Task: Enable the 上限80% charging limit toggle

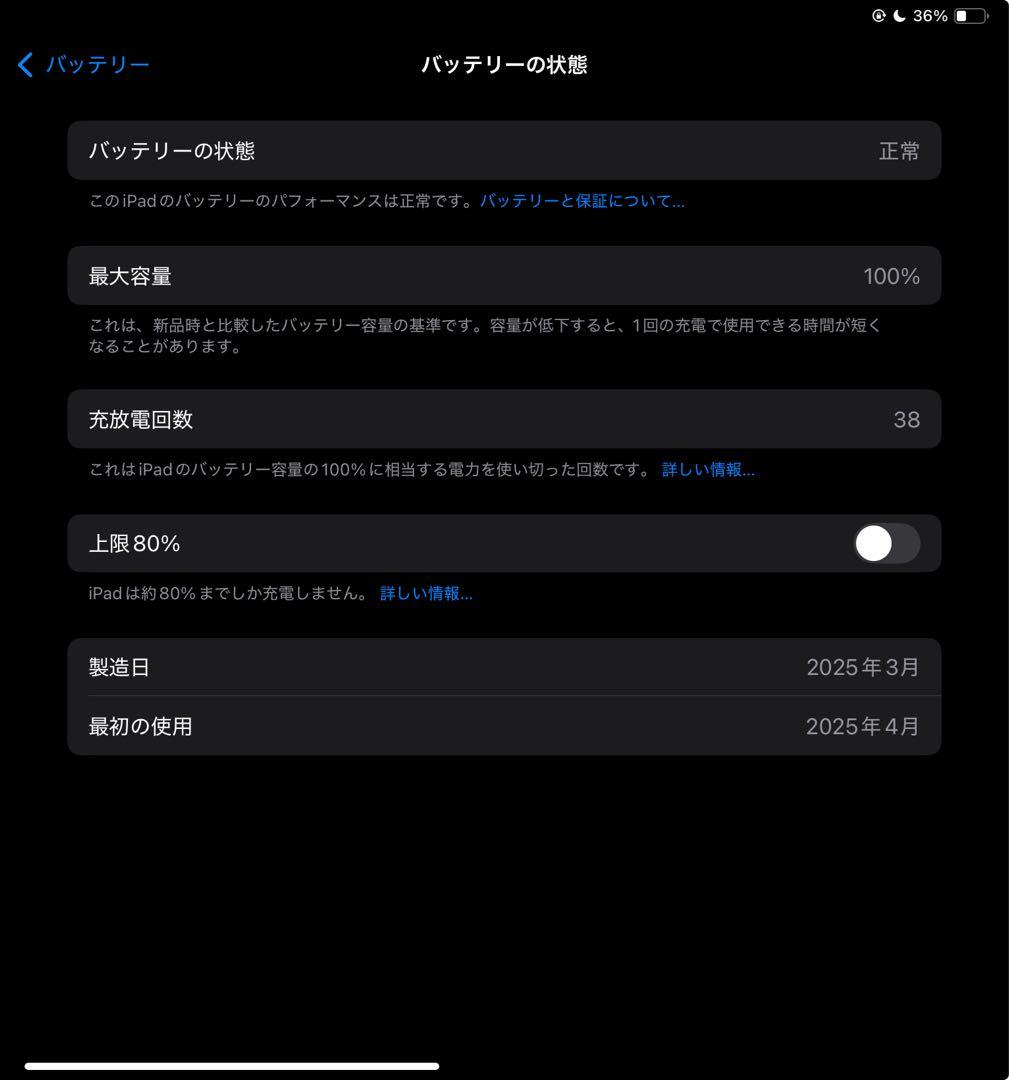Action: click(886, 543)
